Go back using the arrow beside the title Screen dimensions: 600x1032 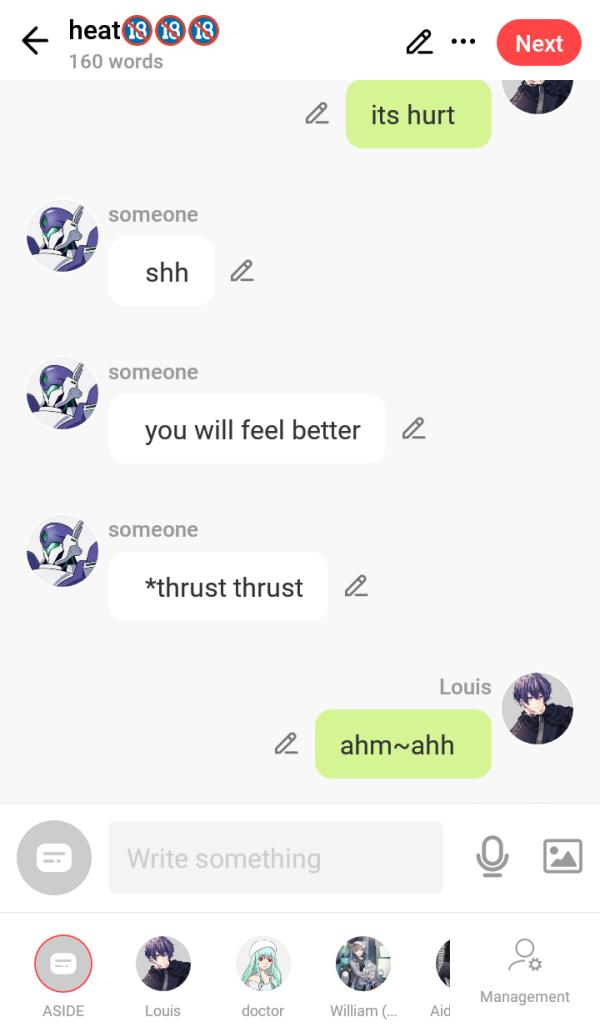pyautogui.click(x=35, y=41)
